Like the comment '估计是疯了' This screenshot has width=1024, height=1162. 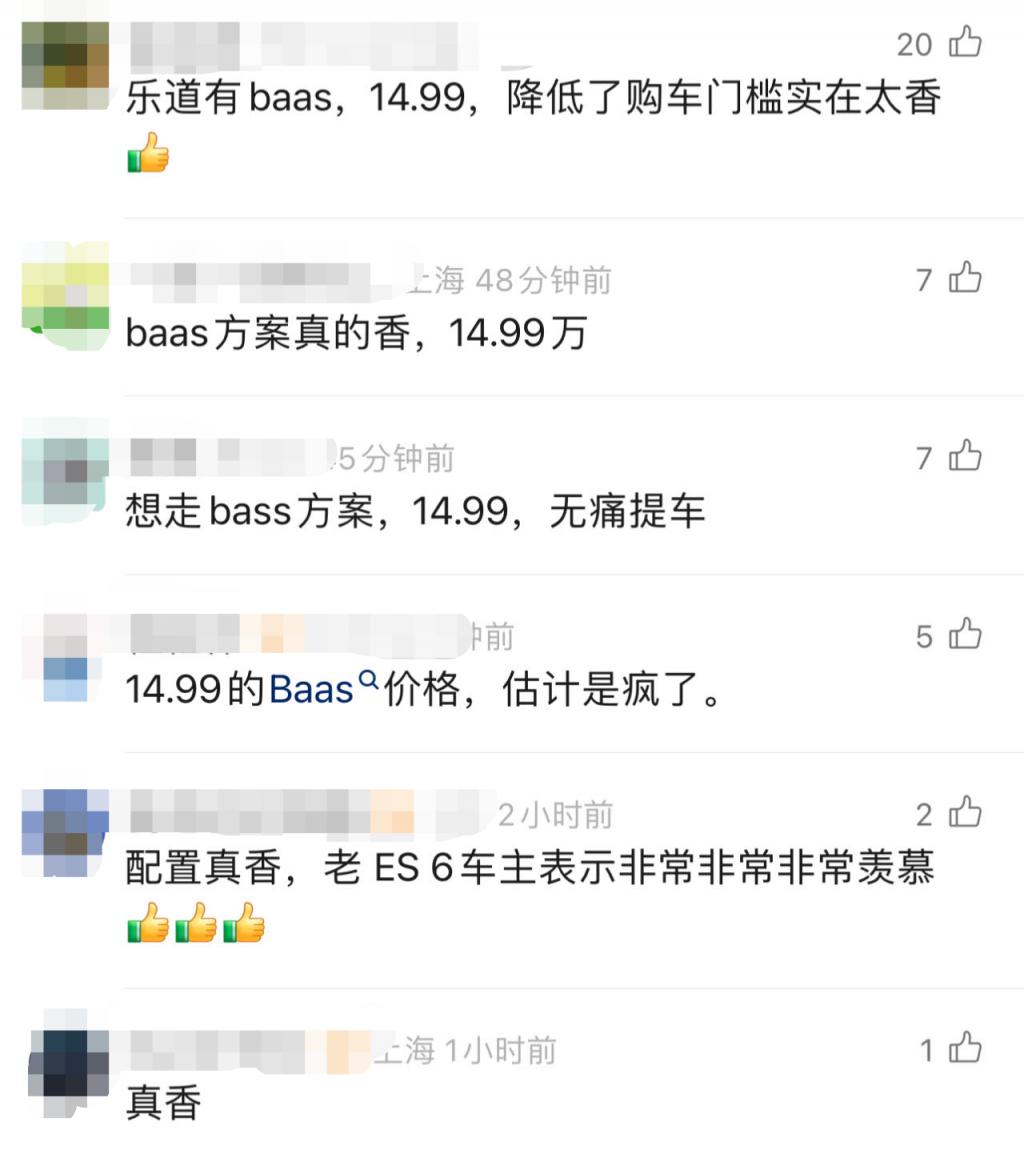[965, 635]
